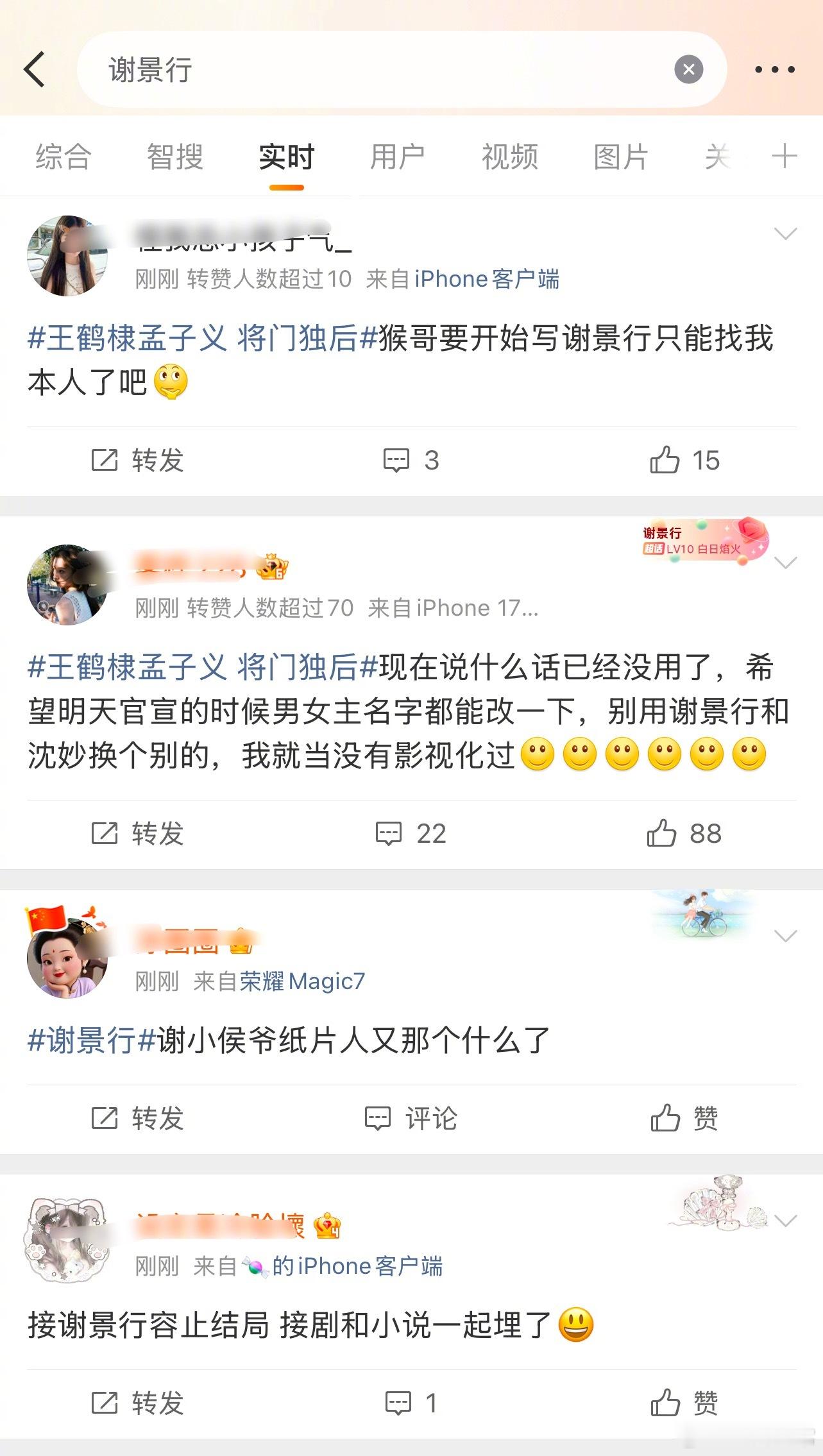Open comments (3) on the first post
Image resolution: width=823 pixels, height=1456 pixels.
(411, 459)
